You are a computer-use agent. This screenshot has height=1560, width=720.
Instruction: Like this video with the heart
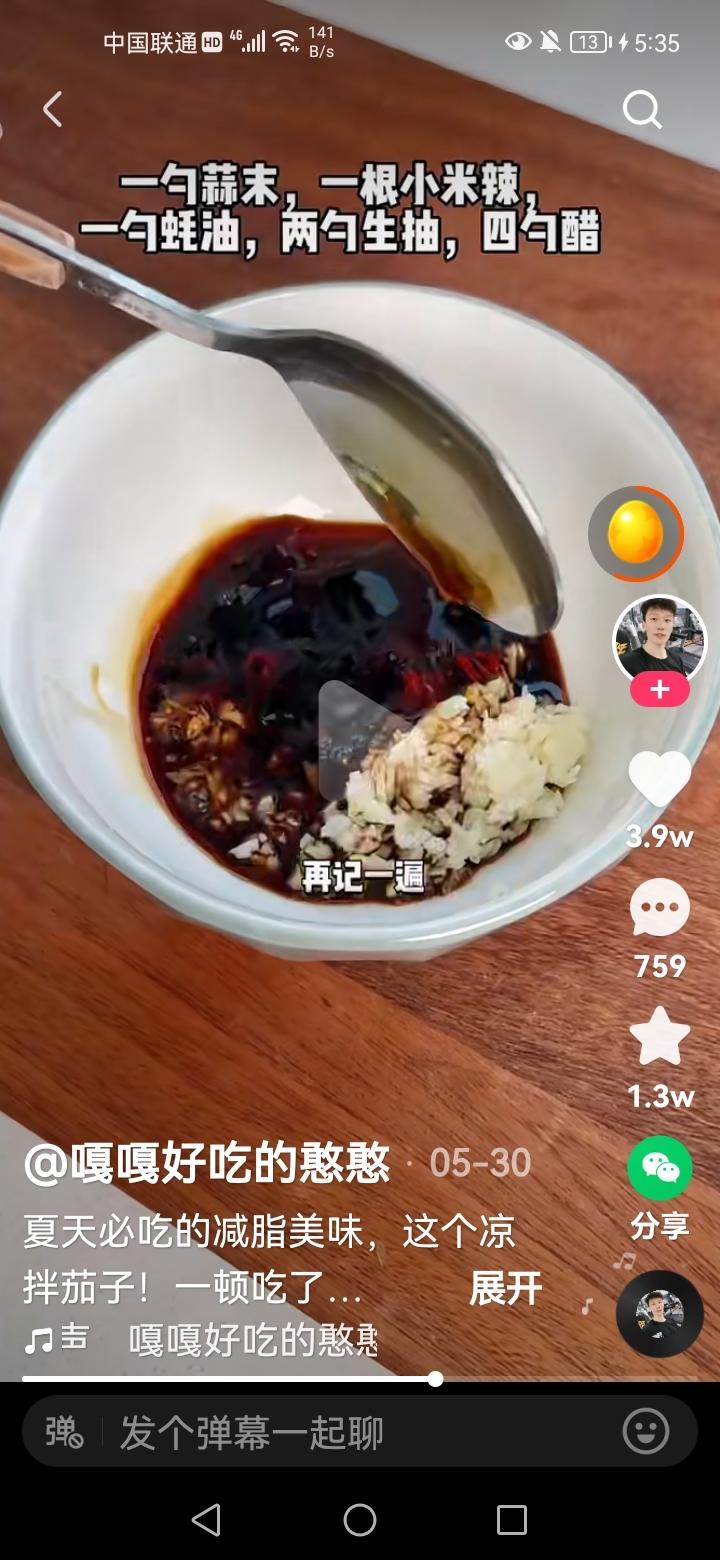[x=659, y=779]
